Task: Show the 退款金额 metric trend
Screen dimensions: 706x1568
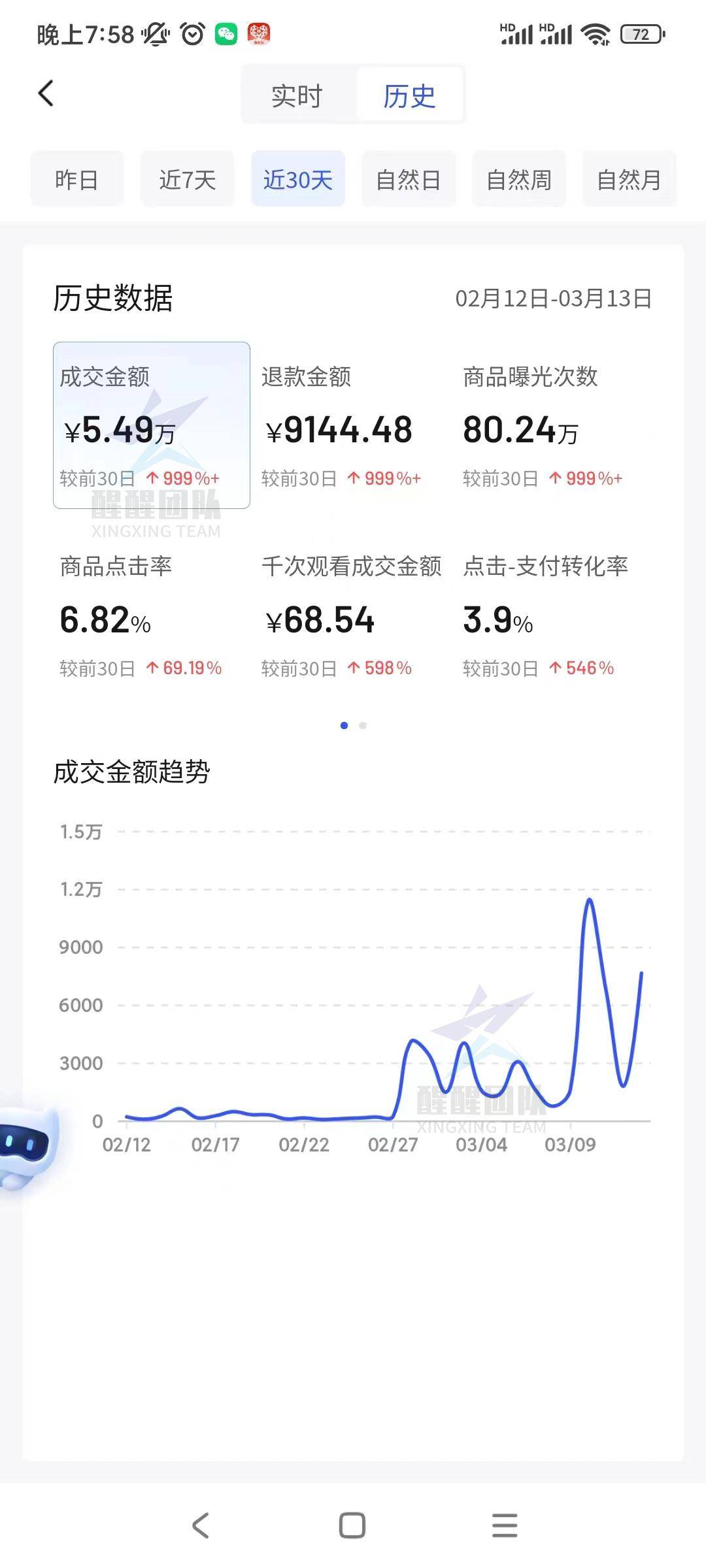Action: click(353, 425)
